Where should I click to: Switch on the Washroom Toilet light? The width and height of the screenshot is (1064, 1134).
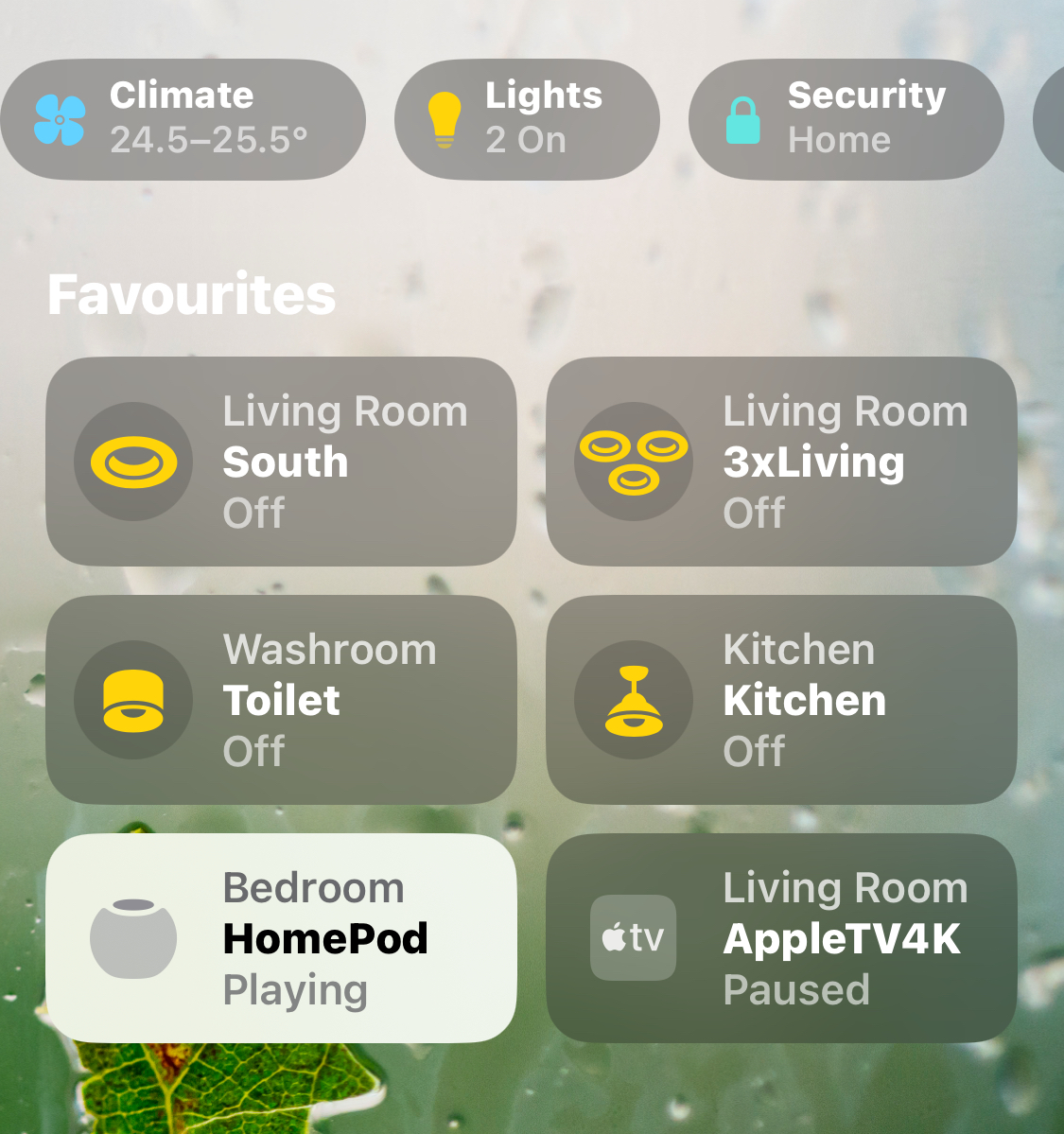(x=133, y=701)
